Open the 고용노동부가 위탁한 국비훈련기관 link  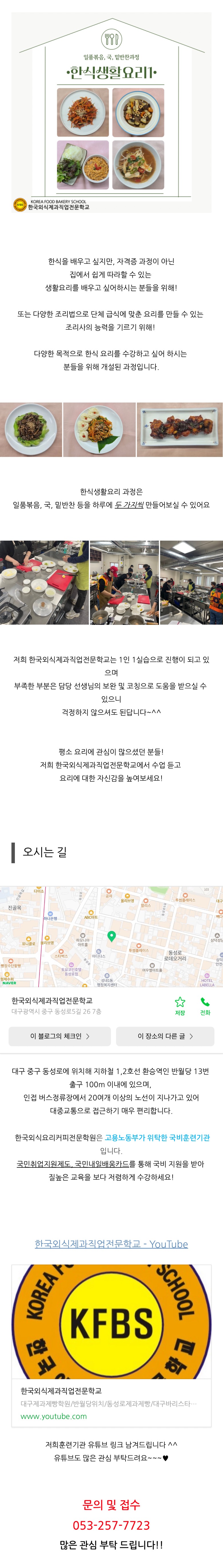[157, 1137]
